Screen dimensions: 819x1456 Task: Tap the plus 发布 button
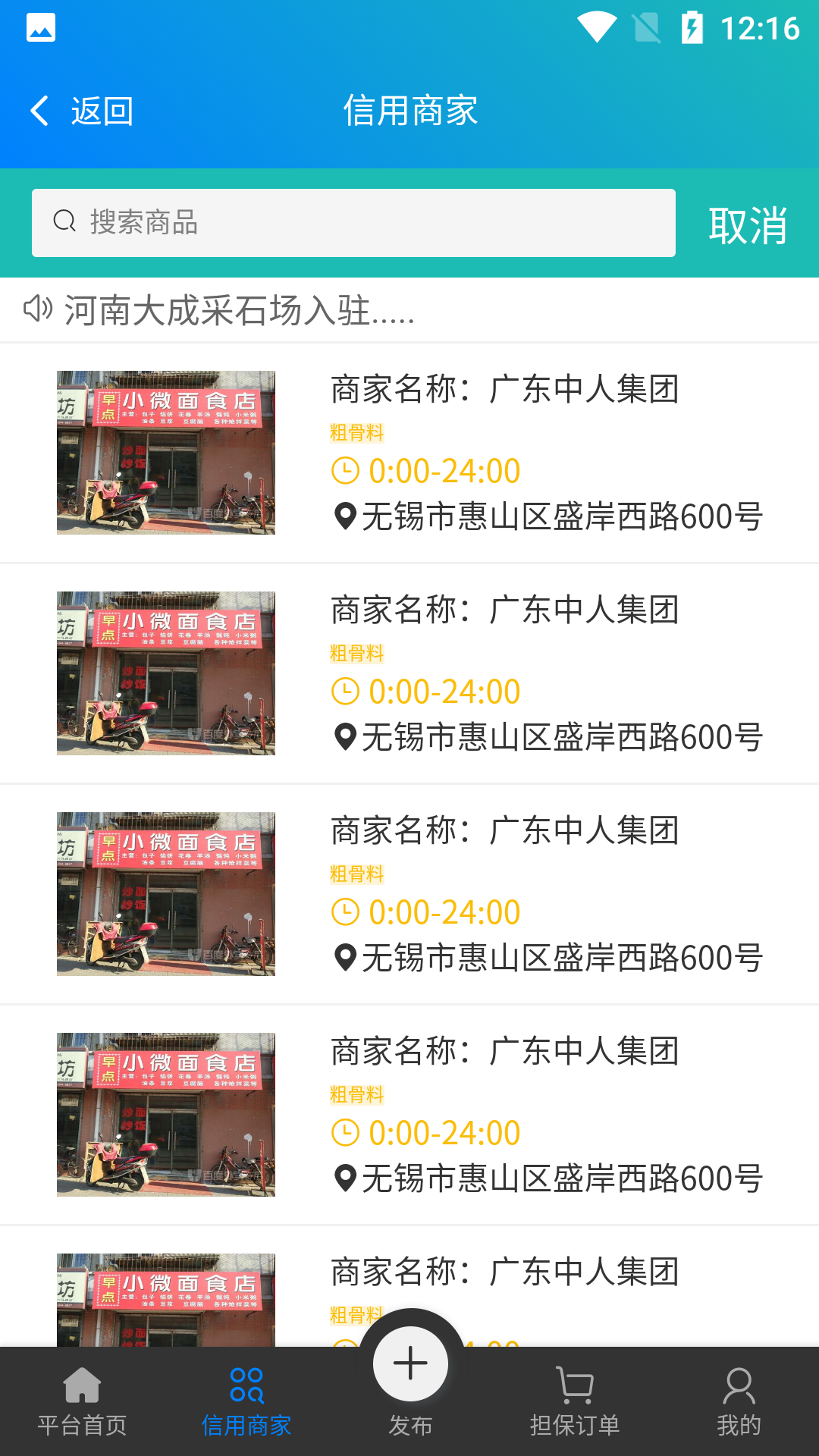[410, 1365]
